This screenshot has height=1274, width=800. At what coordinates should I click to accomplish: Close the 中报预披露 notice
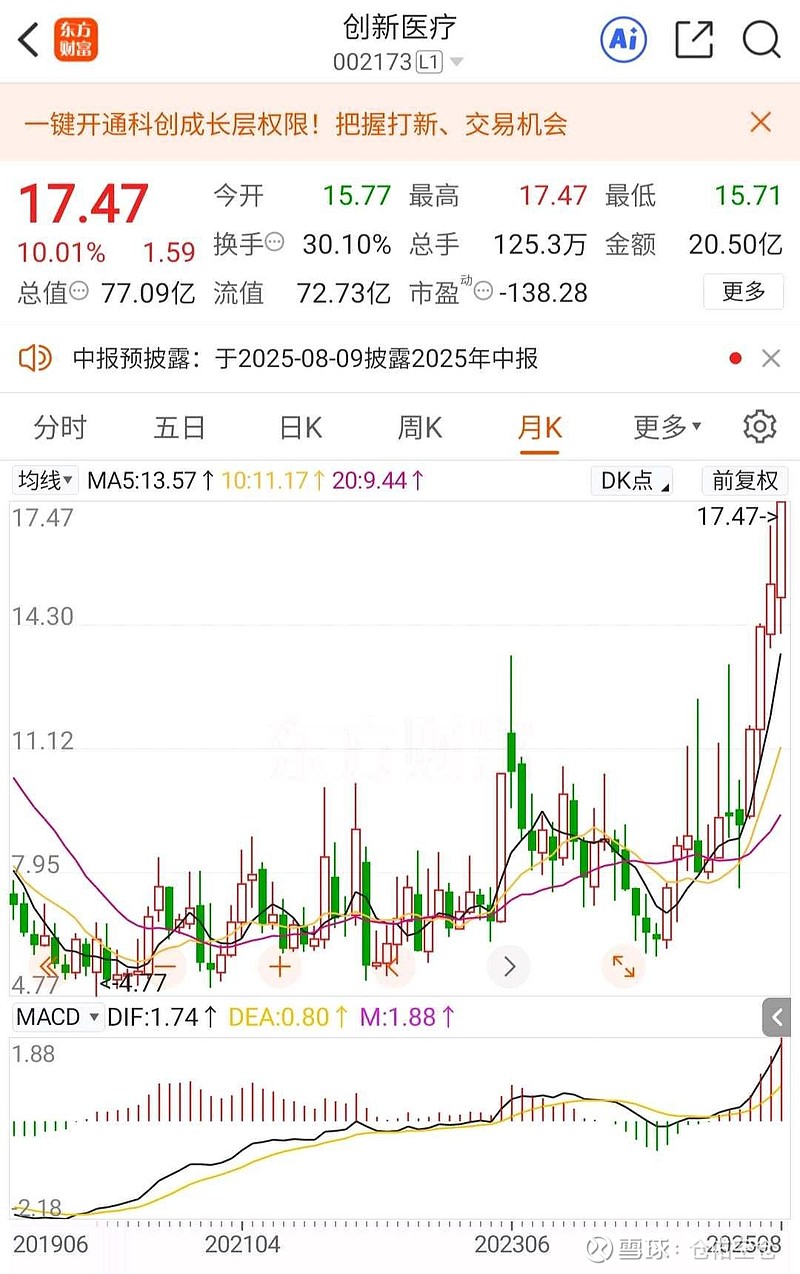click(x=771, y=358)
